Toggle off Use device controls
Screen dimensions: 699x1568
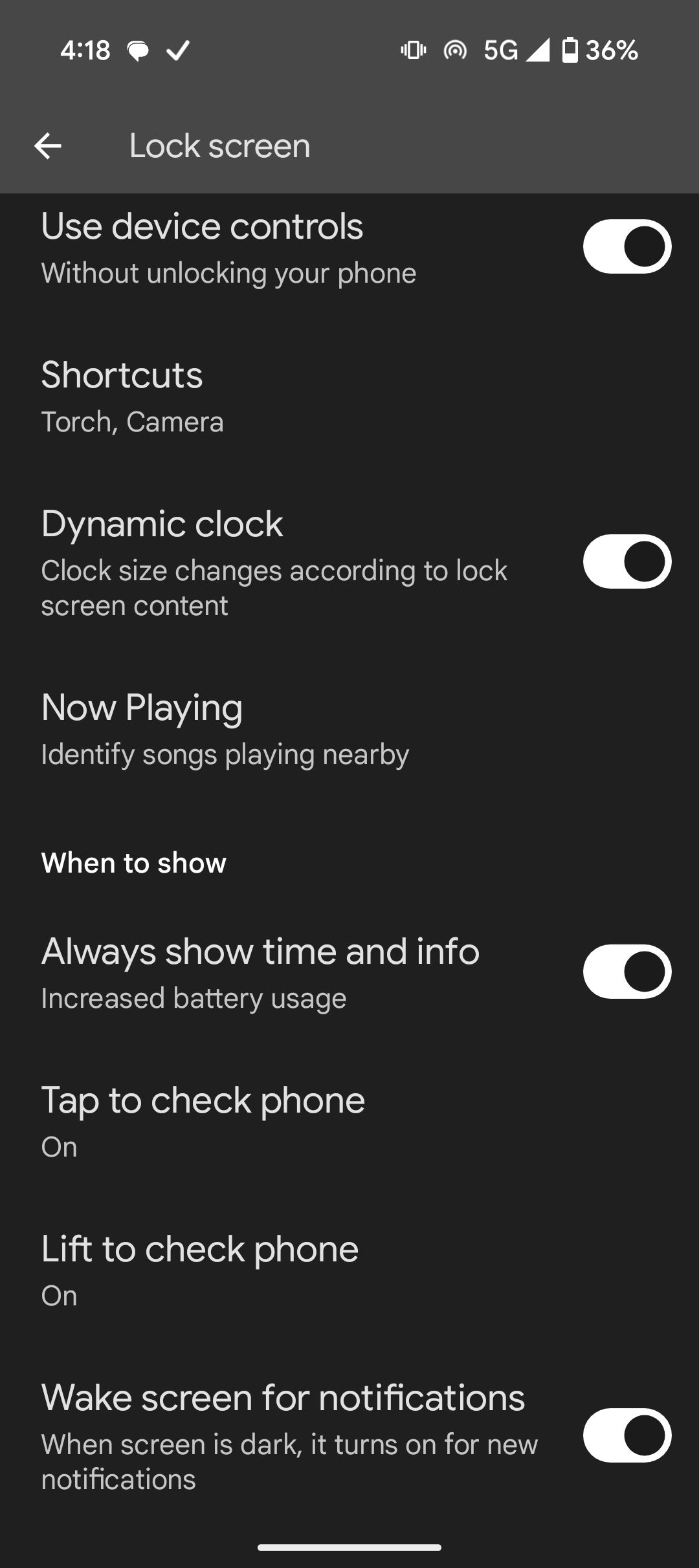(626, 246)
